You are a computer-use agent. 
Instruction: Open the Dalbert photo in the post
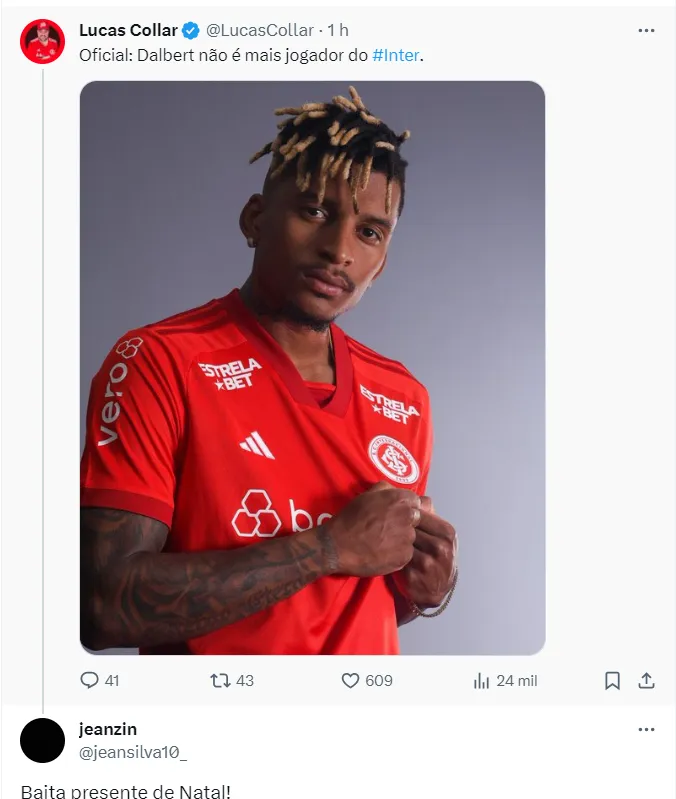coord(312,367)
